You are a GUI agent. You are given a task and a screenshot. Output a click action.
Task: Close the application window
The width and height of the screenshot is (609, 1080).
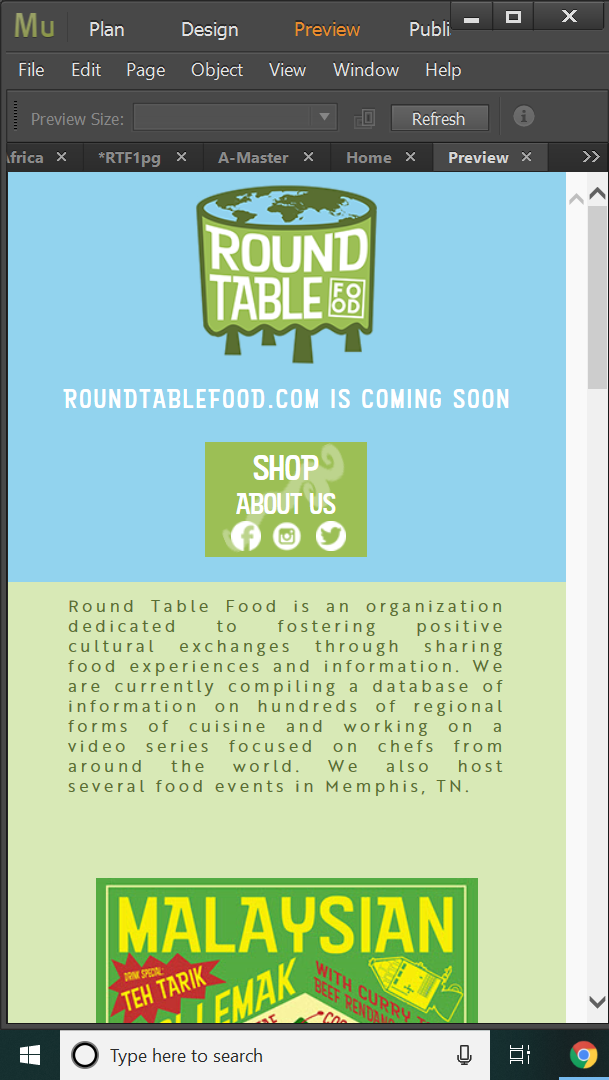pyautogui.click(x=569, y=17)
